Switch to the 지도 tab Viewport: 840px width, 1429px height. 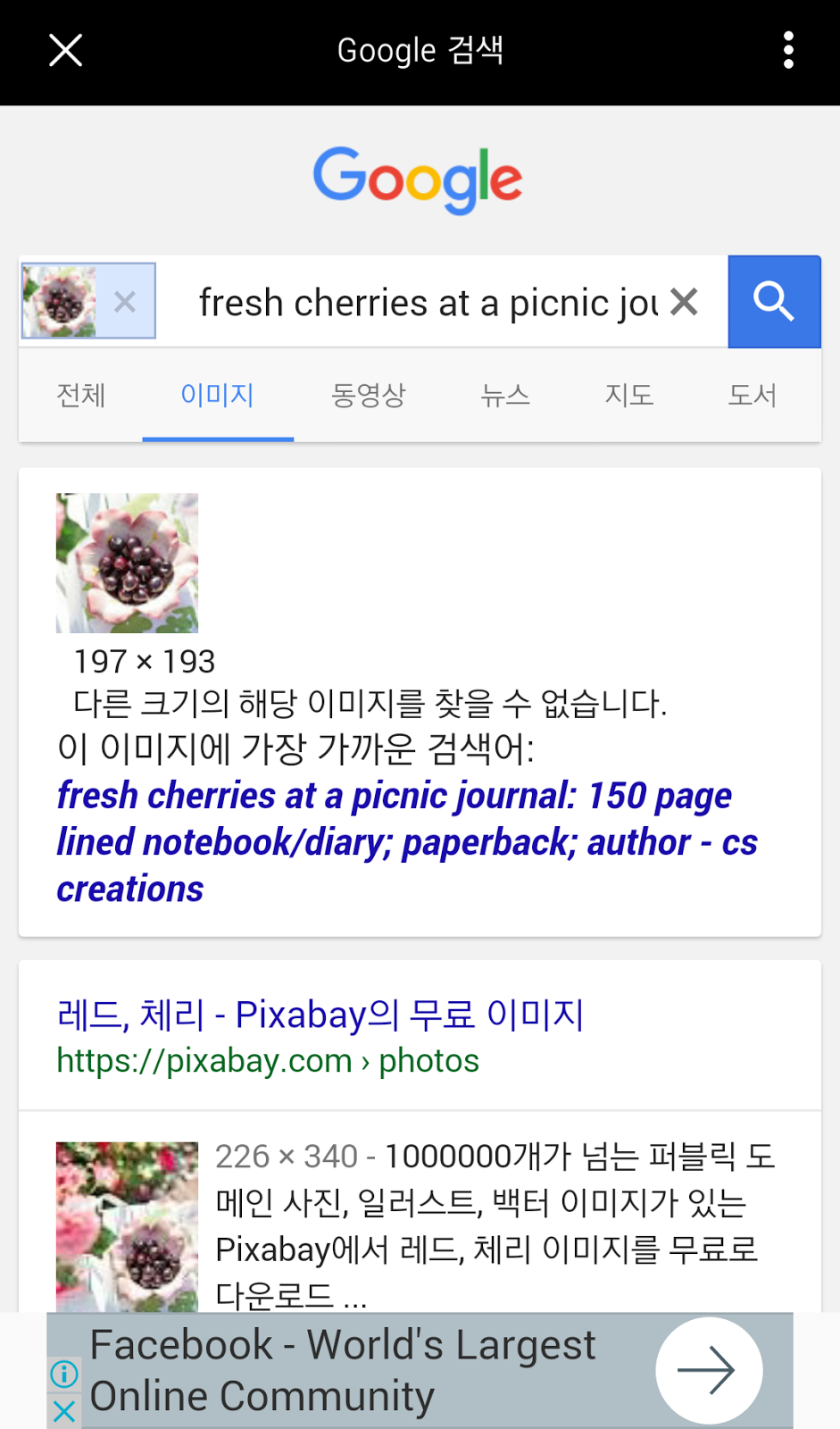(x=628, y=395)
